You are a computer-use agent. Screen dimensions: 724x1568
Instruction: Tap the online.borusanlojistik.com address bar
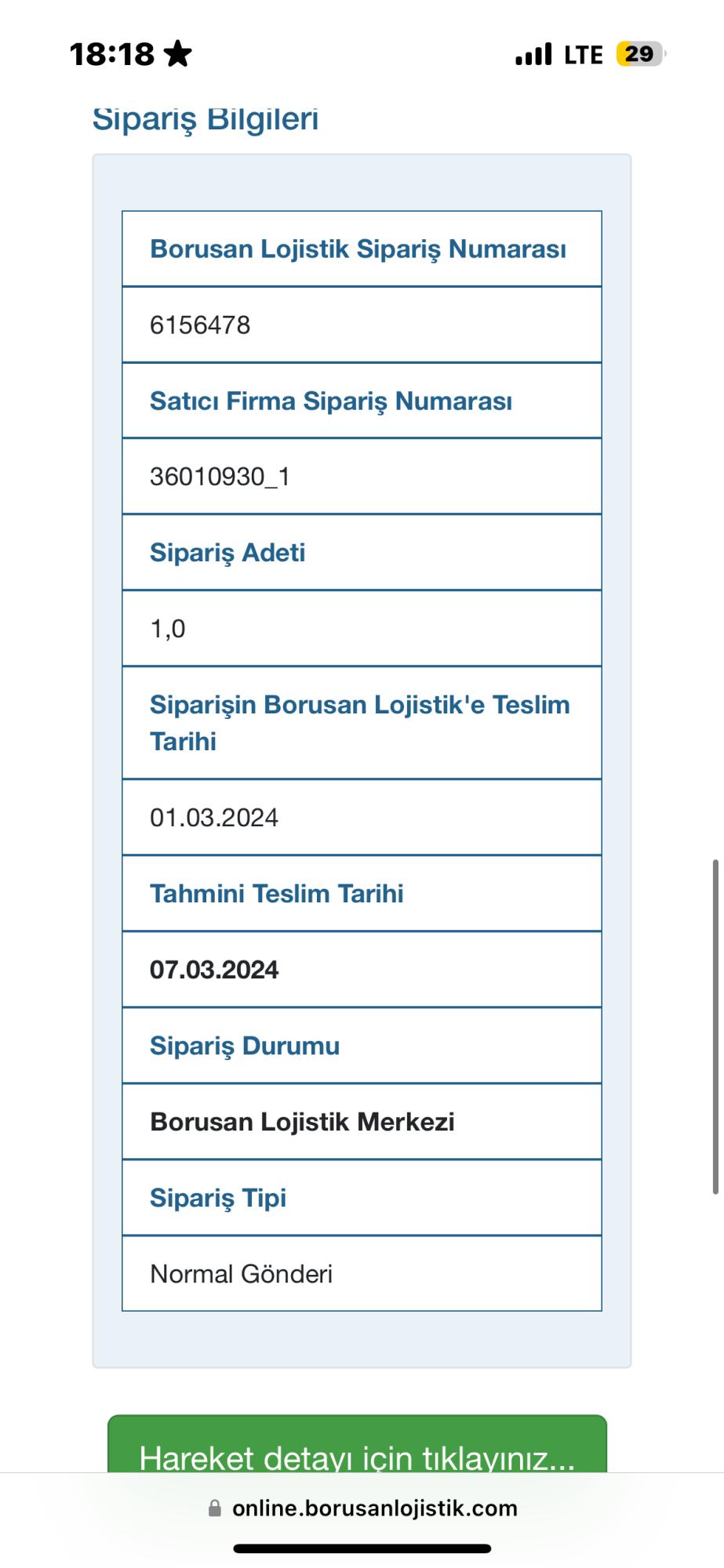pyautogui.click(x=362, y=1508)
